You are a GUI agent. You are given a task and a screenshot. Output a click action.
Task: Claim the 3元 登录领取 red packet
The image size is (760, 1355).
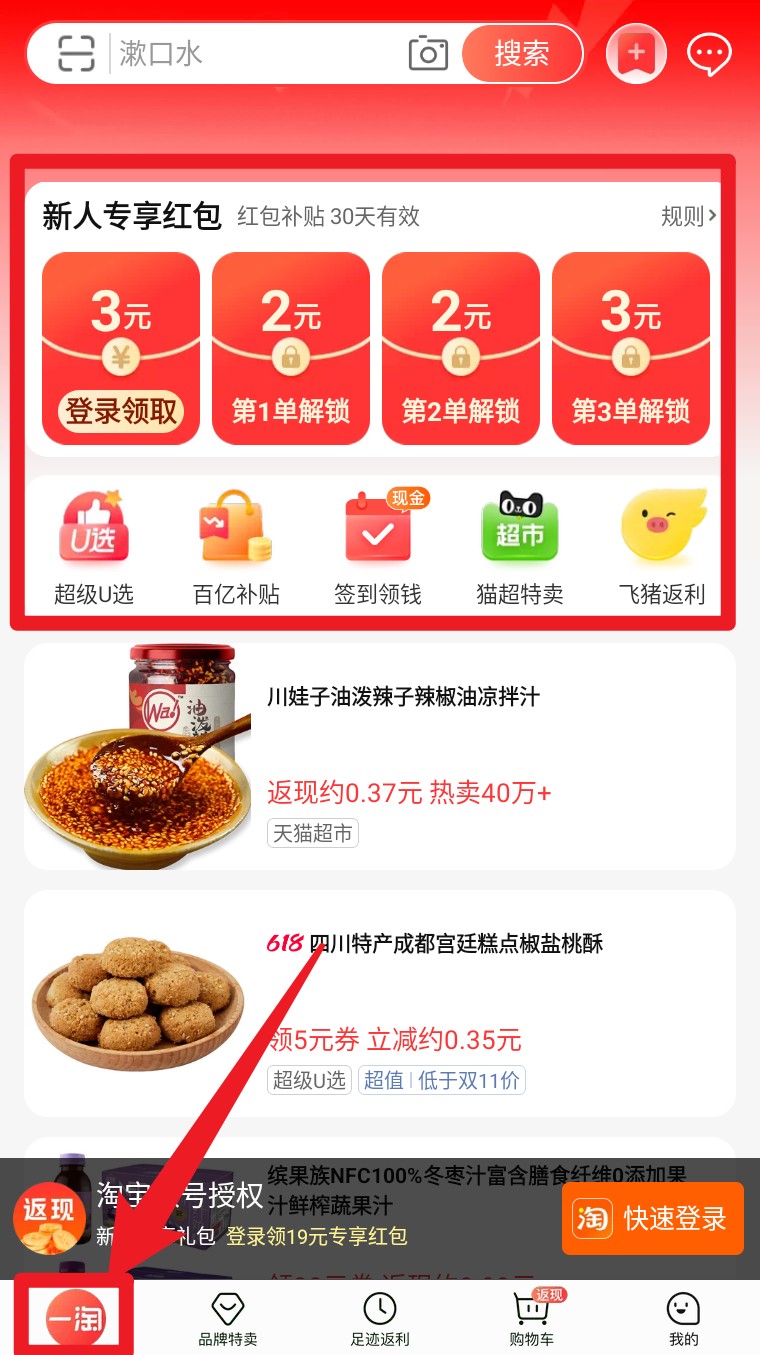[x=121, y=347]
